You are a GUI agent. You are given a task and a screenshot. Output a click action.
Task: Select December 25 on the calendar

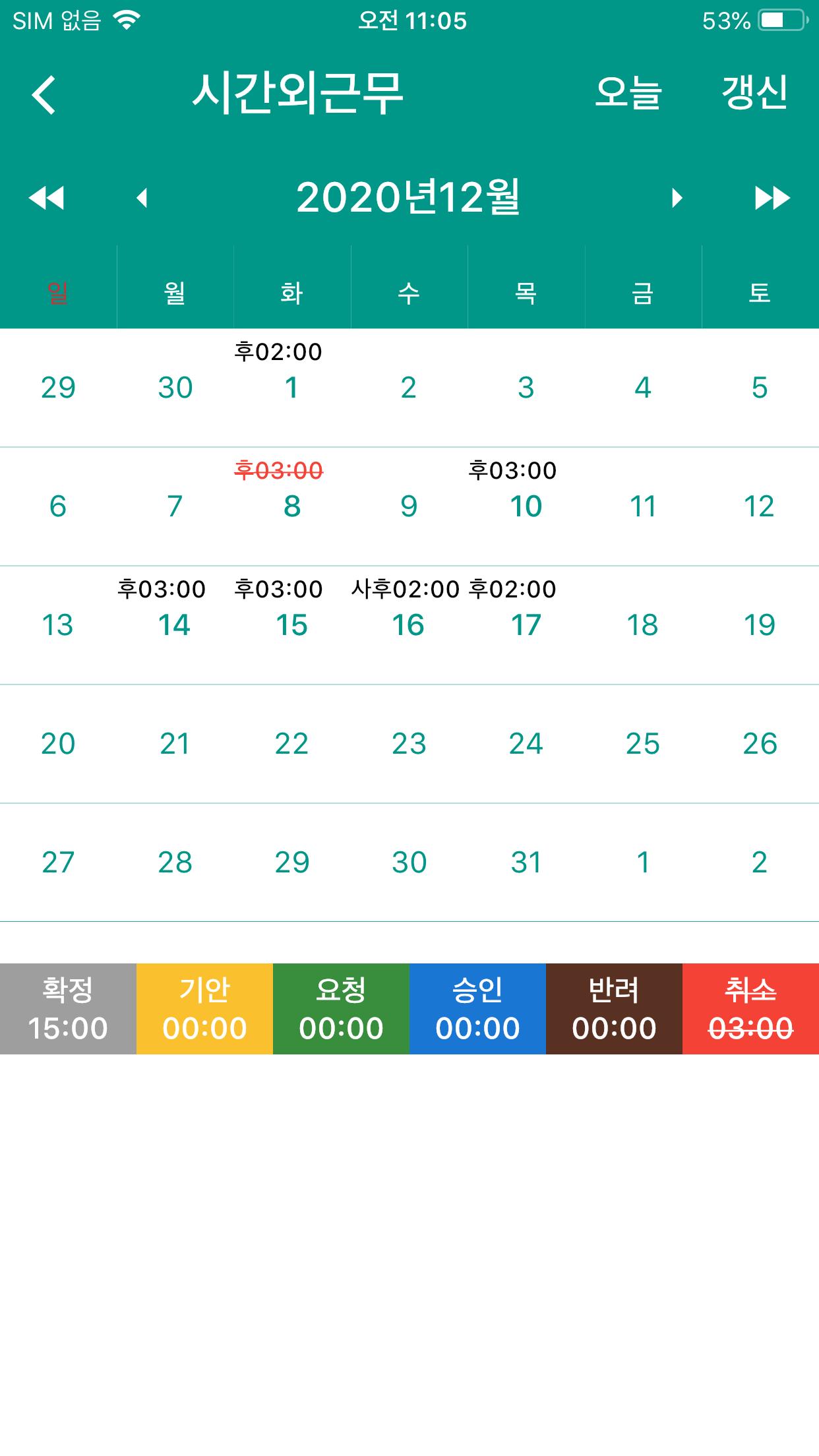[643, 744]
